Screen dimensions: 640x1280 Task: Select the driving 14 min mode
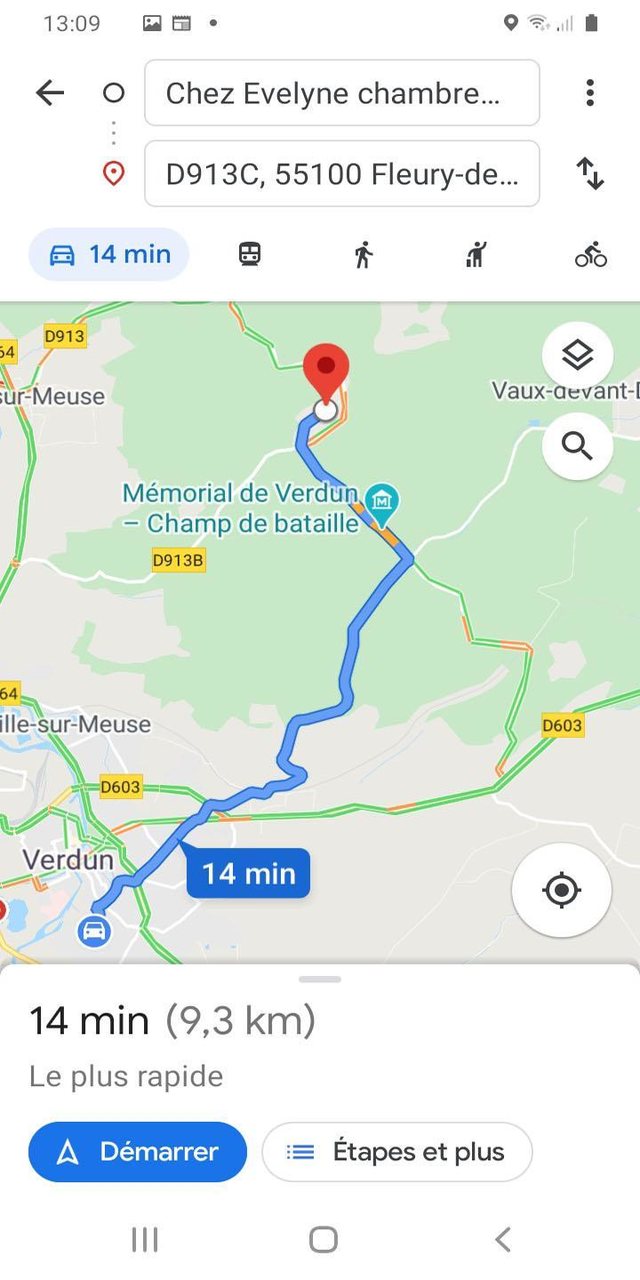click(109, 254)
